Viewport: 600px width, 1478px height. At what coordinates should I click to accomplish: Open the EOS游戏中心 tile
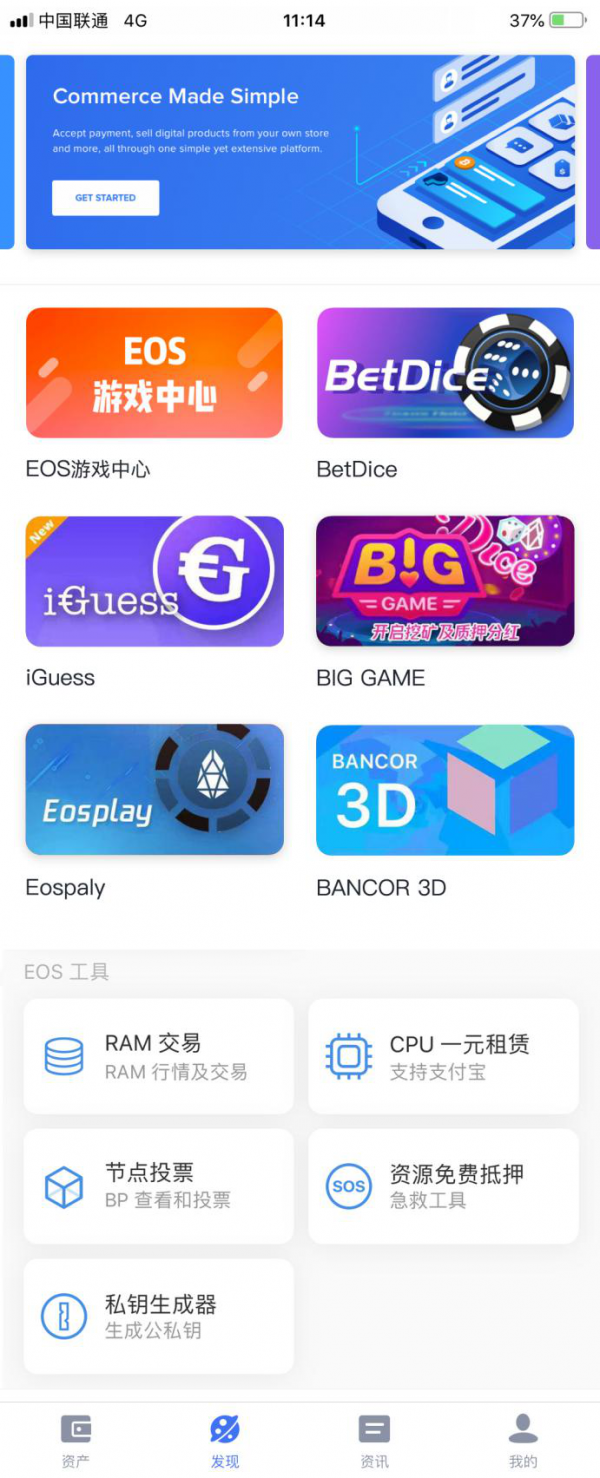[154, 373]
